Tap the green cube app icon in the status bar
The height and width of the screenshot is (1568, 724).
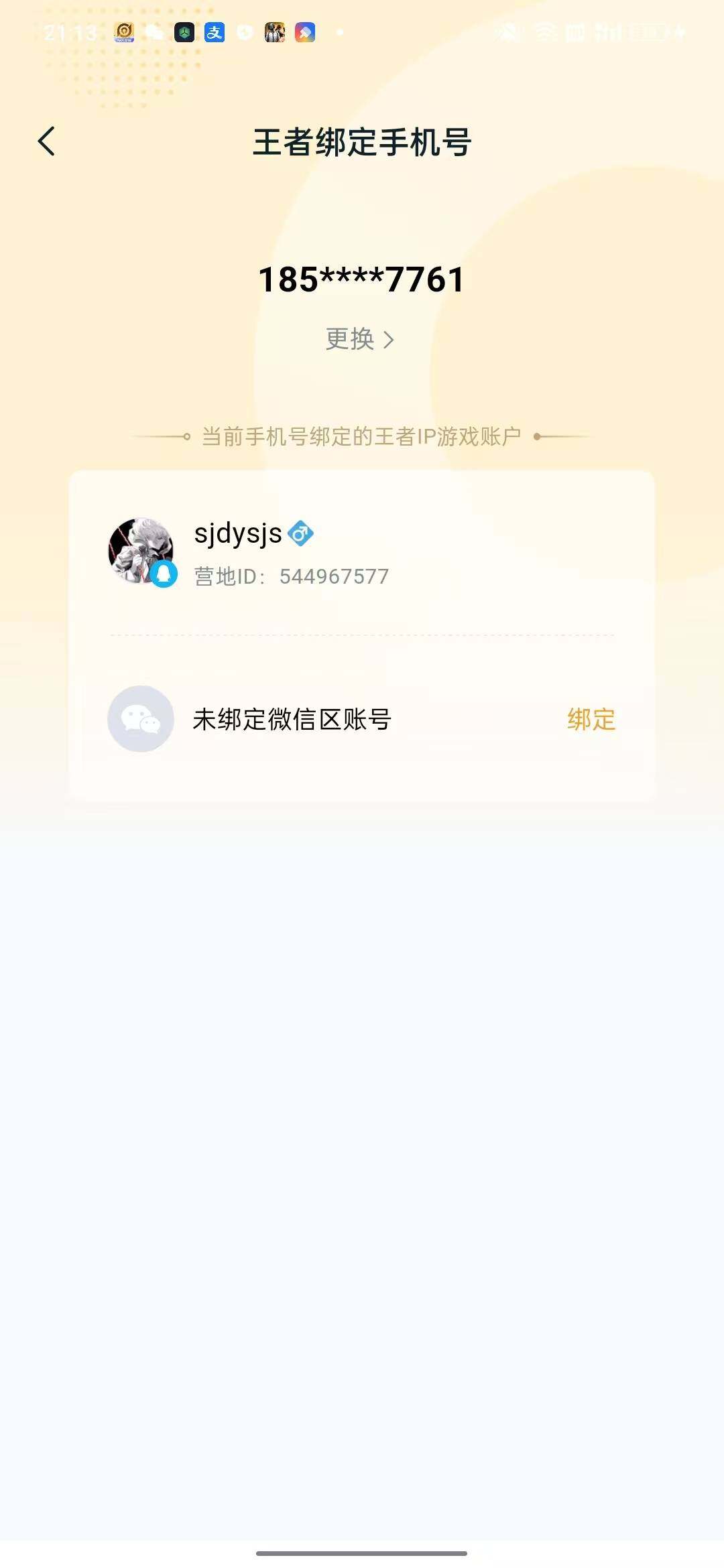point(184,31)
